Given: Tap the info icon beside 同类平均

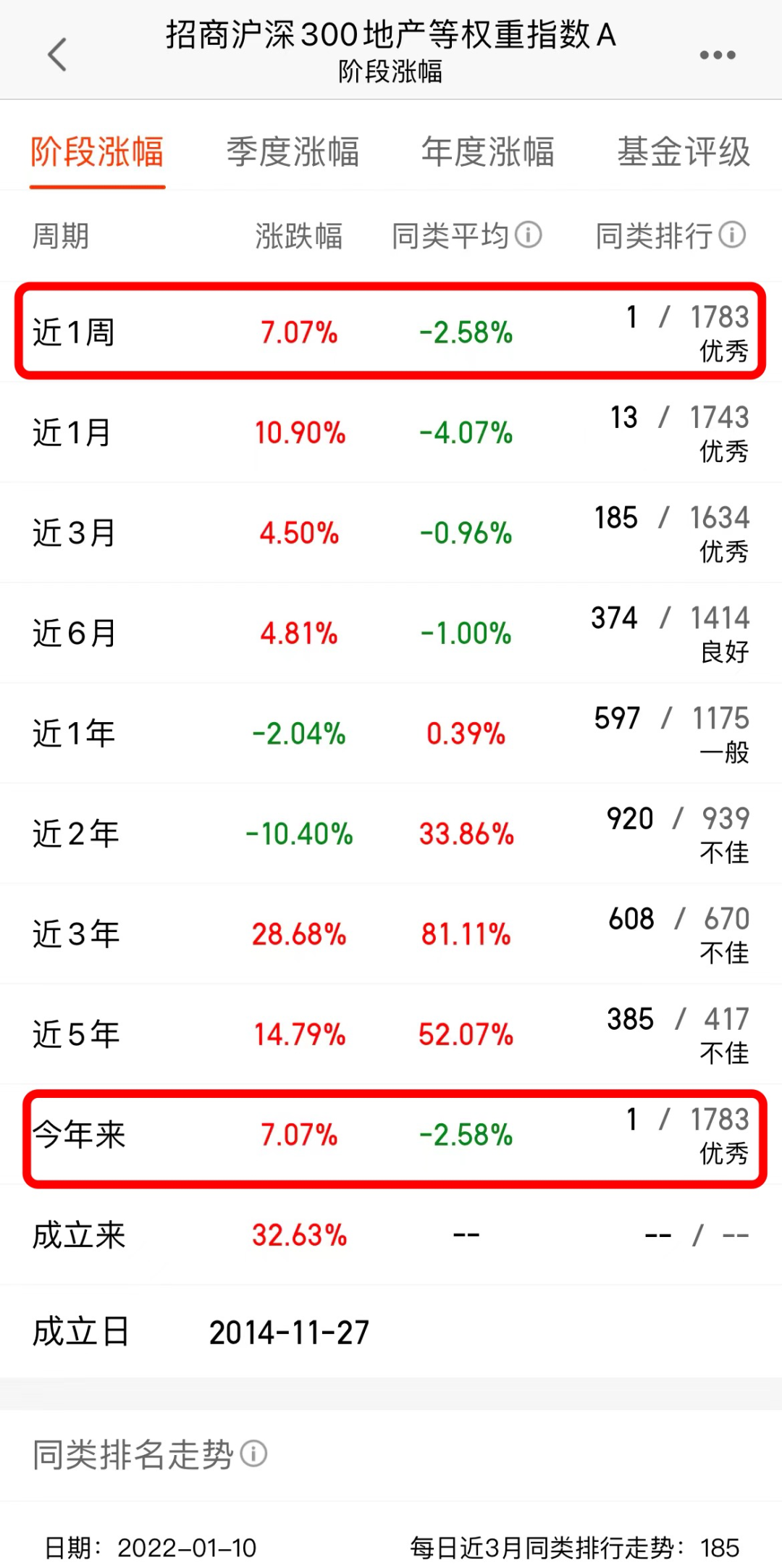Looking at the screenshot, I should click(529, 235).
